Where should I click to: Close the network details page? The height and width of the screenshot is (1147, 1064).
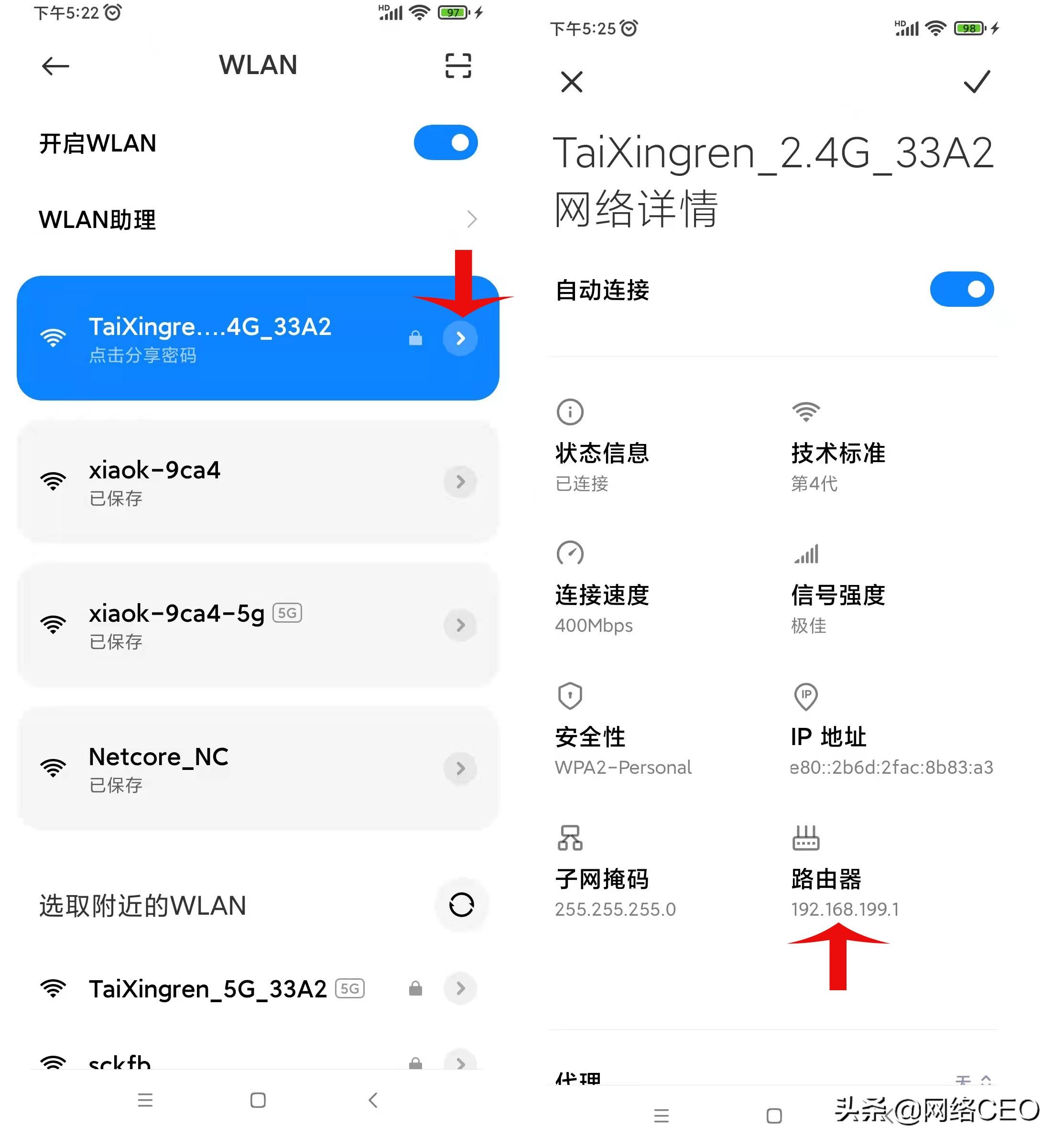pyautogui.click(x=571, y=82)
